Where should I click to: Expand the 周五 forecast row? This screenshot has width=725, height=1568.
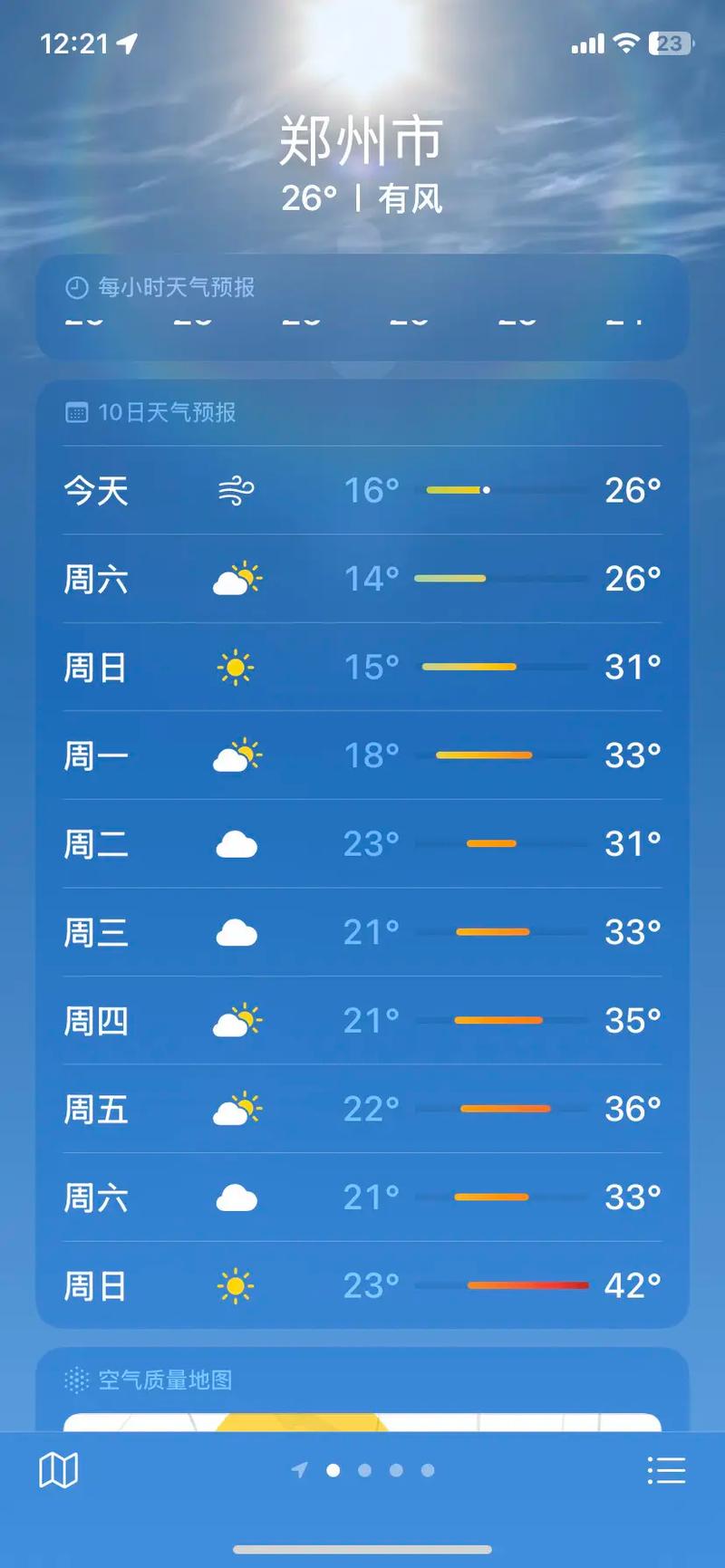pos(362,1109)
